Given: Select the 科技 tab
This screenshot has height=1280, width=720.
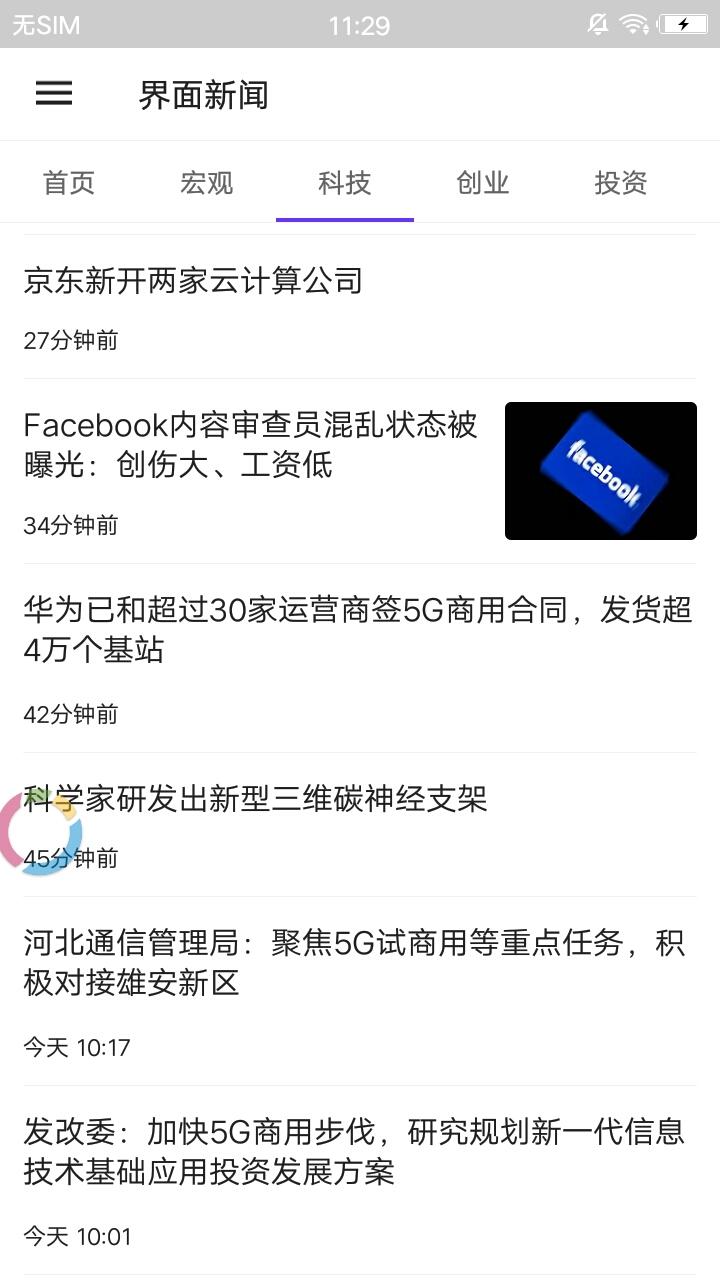Looking at the screenshot, I should point(345,183).
